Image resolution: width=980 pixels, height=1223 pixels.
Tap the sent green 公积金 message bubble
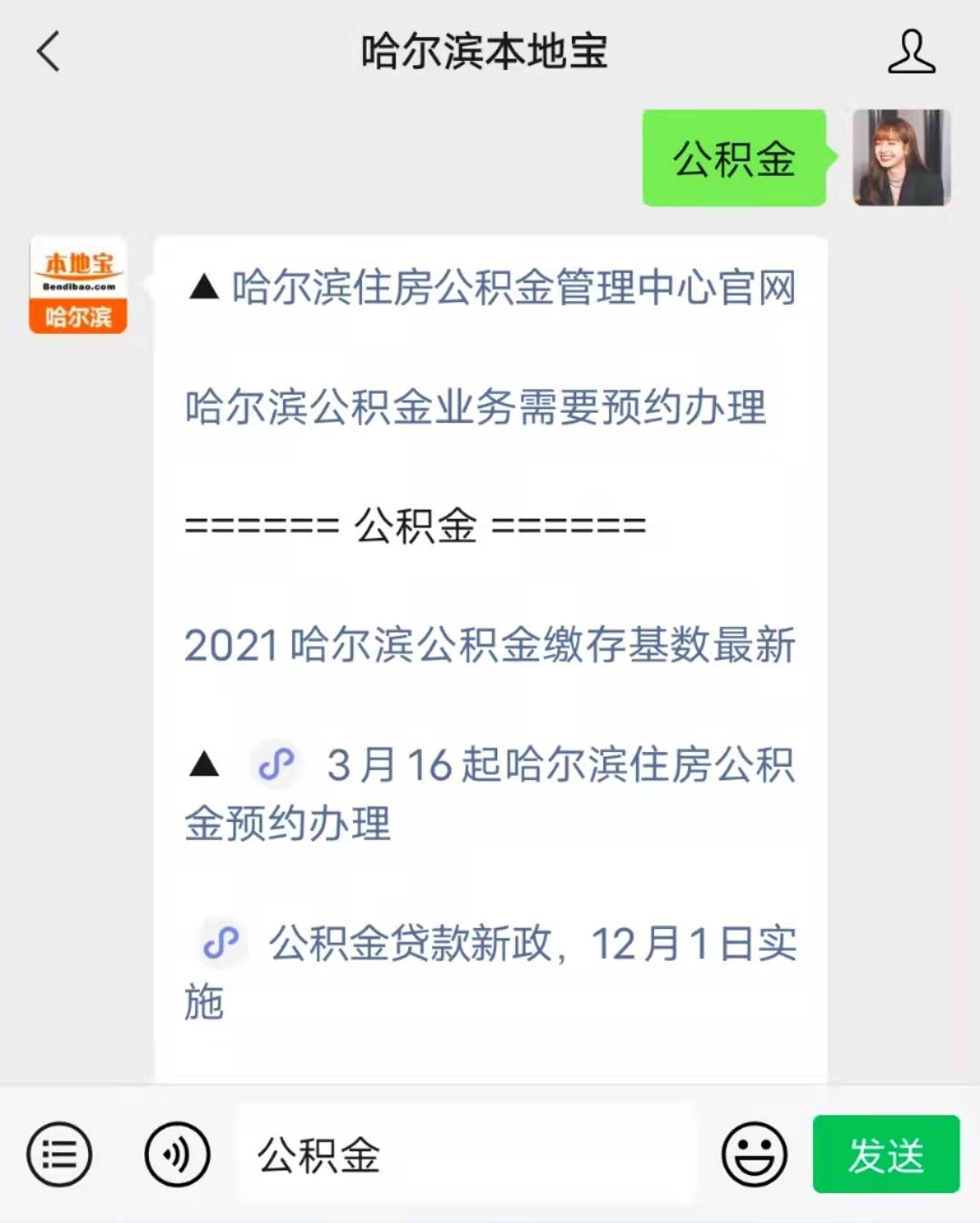733,158
